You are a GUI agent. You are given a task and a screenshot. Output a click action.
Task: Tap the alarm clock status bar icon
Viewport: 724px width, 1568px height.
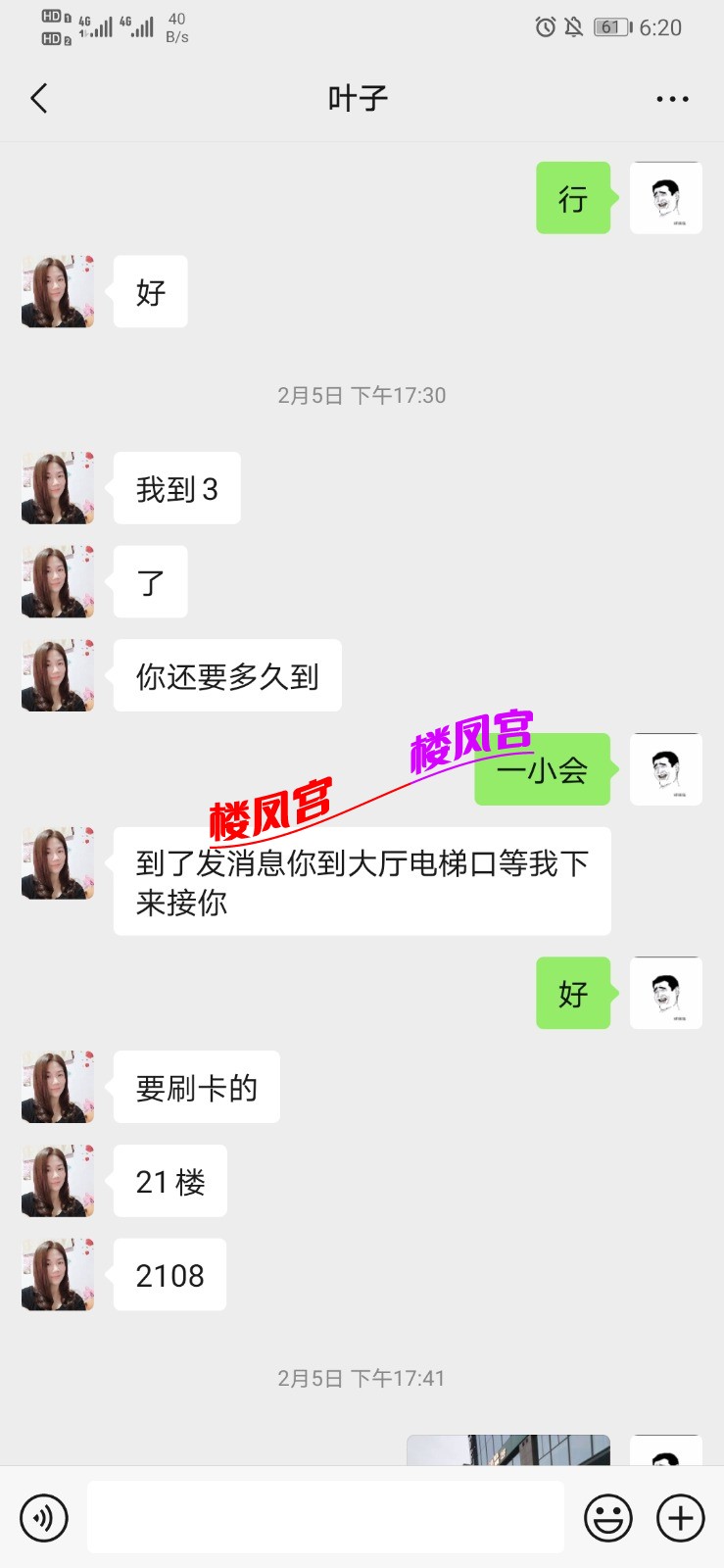[543, 26]
